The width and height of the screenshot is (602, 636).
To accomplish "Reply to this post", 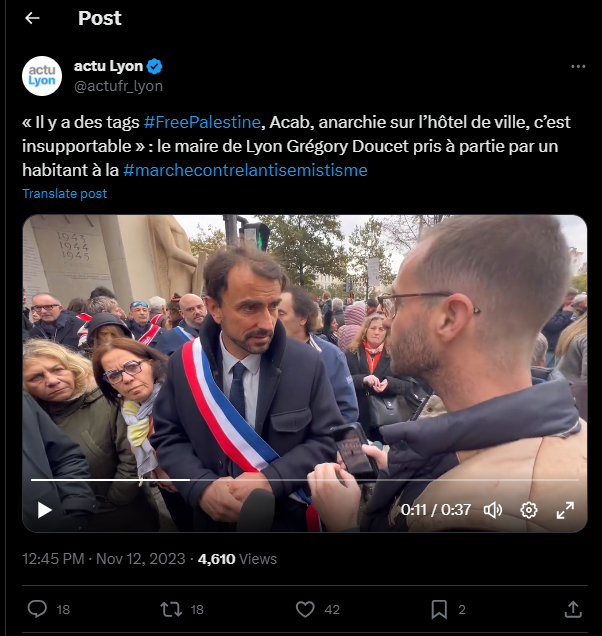I will [37, 608].
